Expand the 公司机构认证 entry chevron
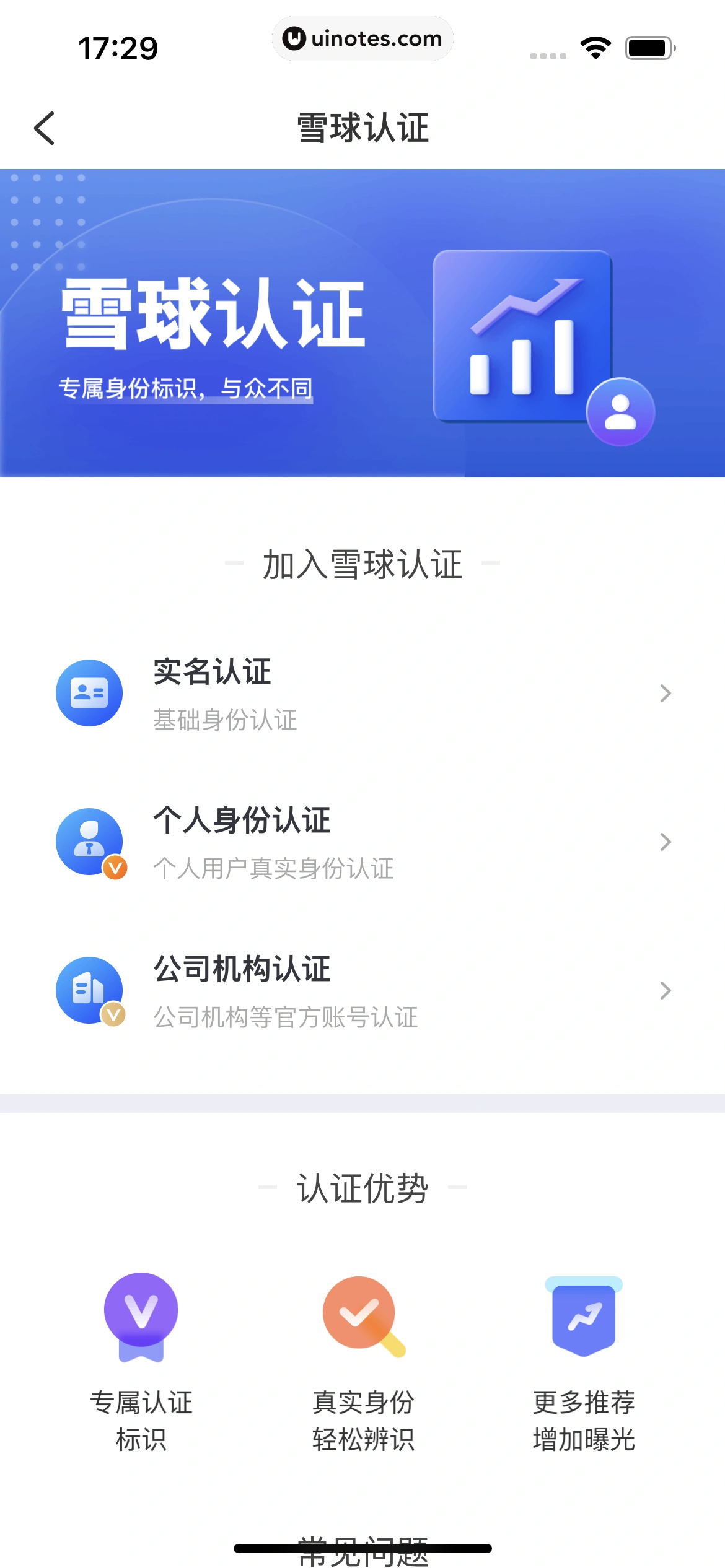725x1568 pixels. point(665,990)
